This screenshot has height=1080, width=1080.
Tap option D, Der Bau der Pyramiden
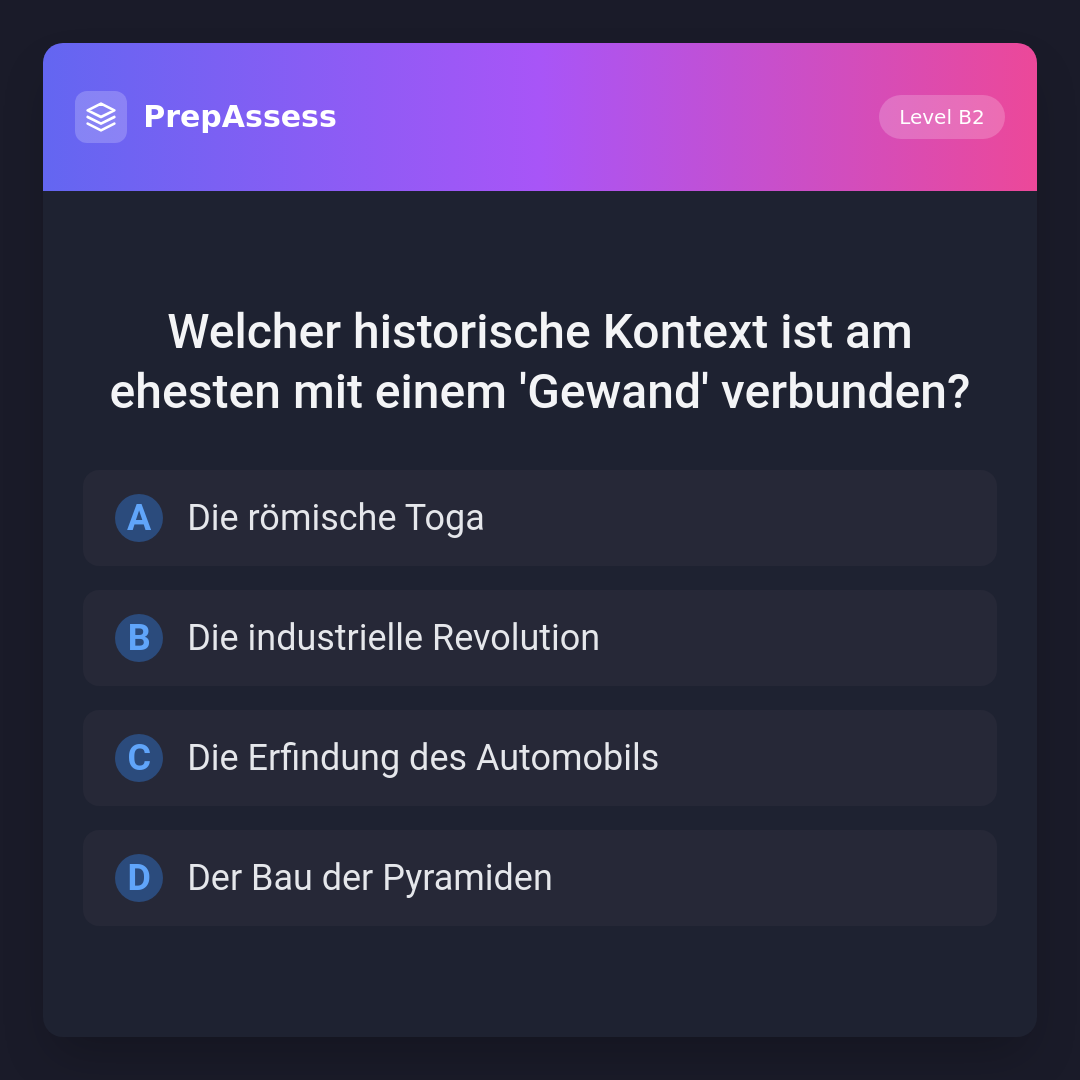pyautogui.click(x=539, y=878)
